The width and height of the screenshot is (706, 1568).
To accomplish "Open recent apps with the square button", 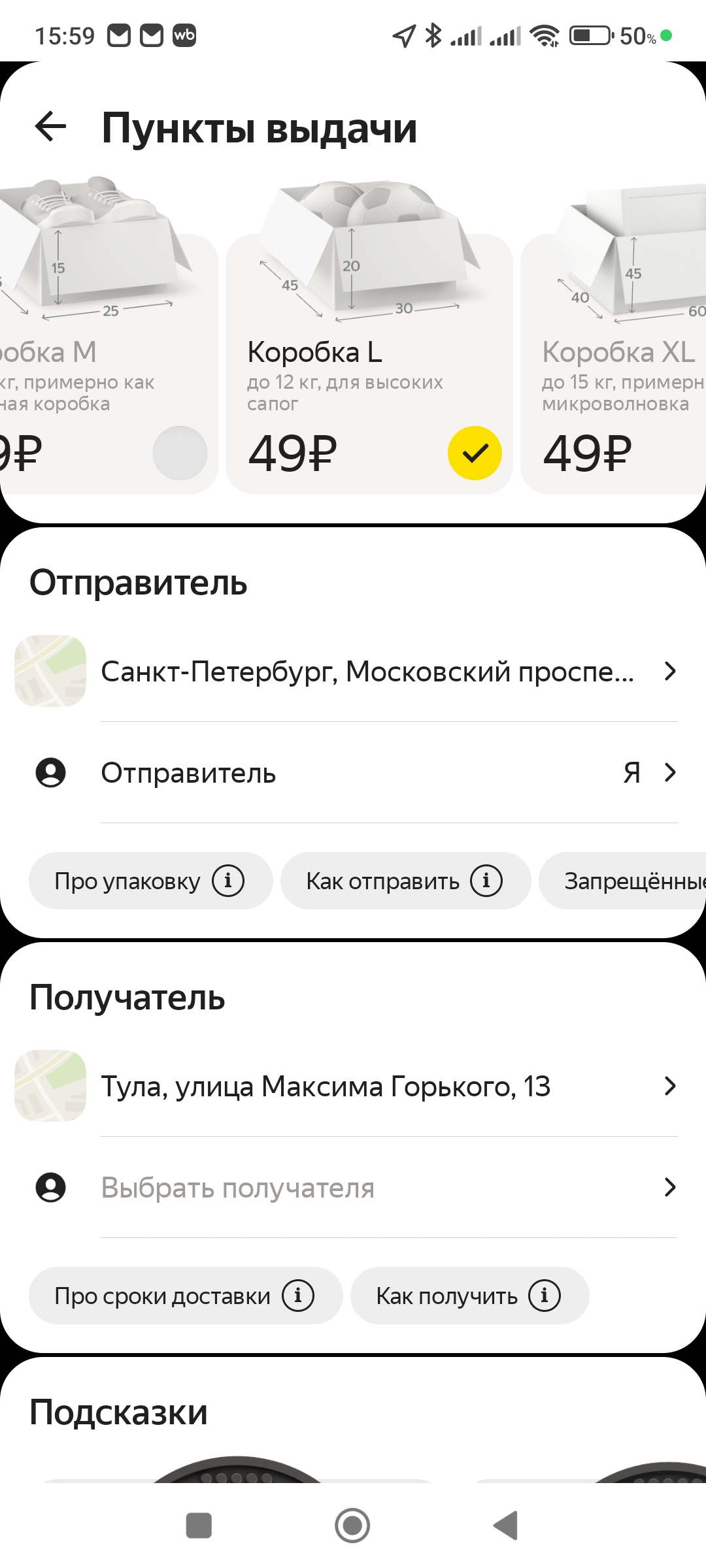I will pos(199,1526).
